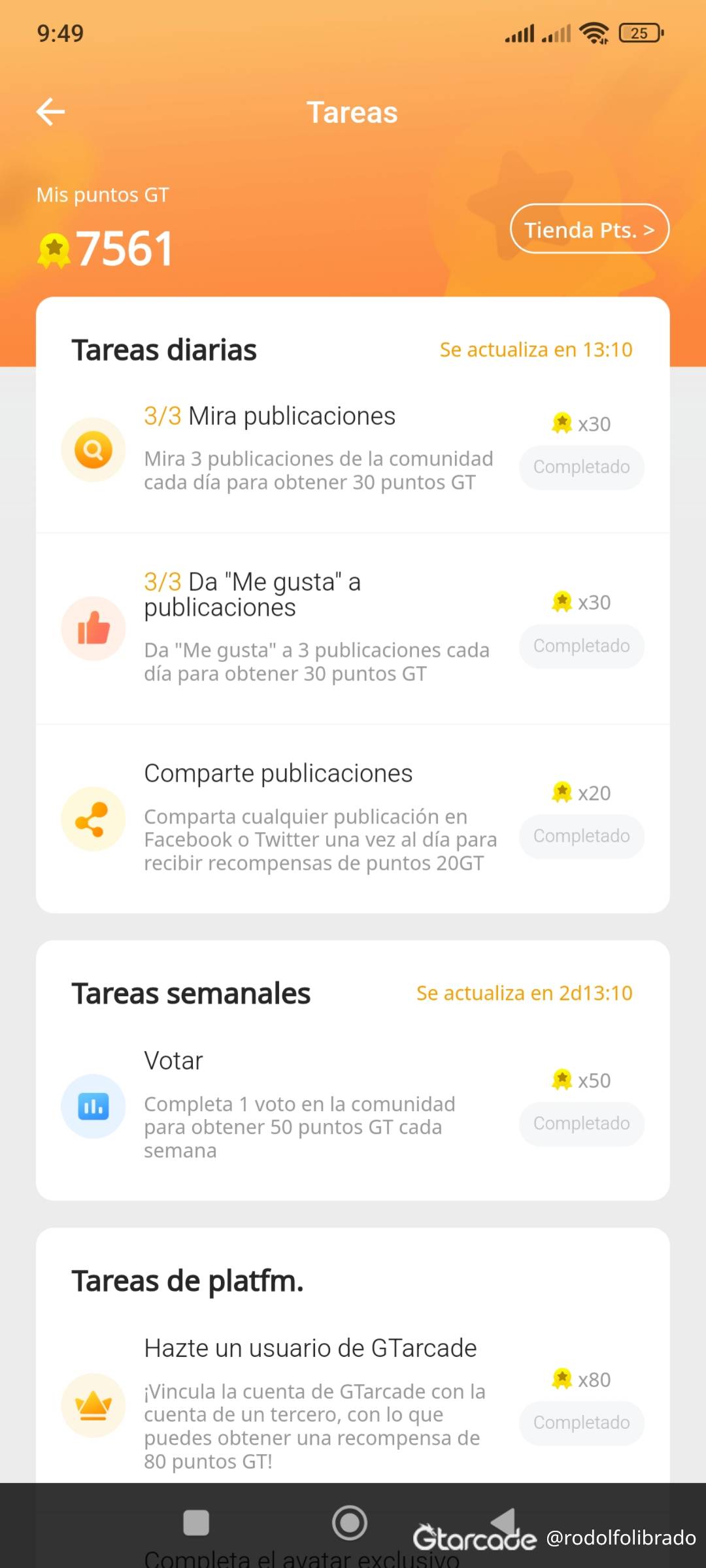Go back using the top-left arrow
Screen dimensions: 706x1568
point(51,112)
